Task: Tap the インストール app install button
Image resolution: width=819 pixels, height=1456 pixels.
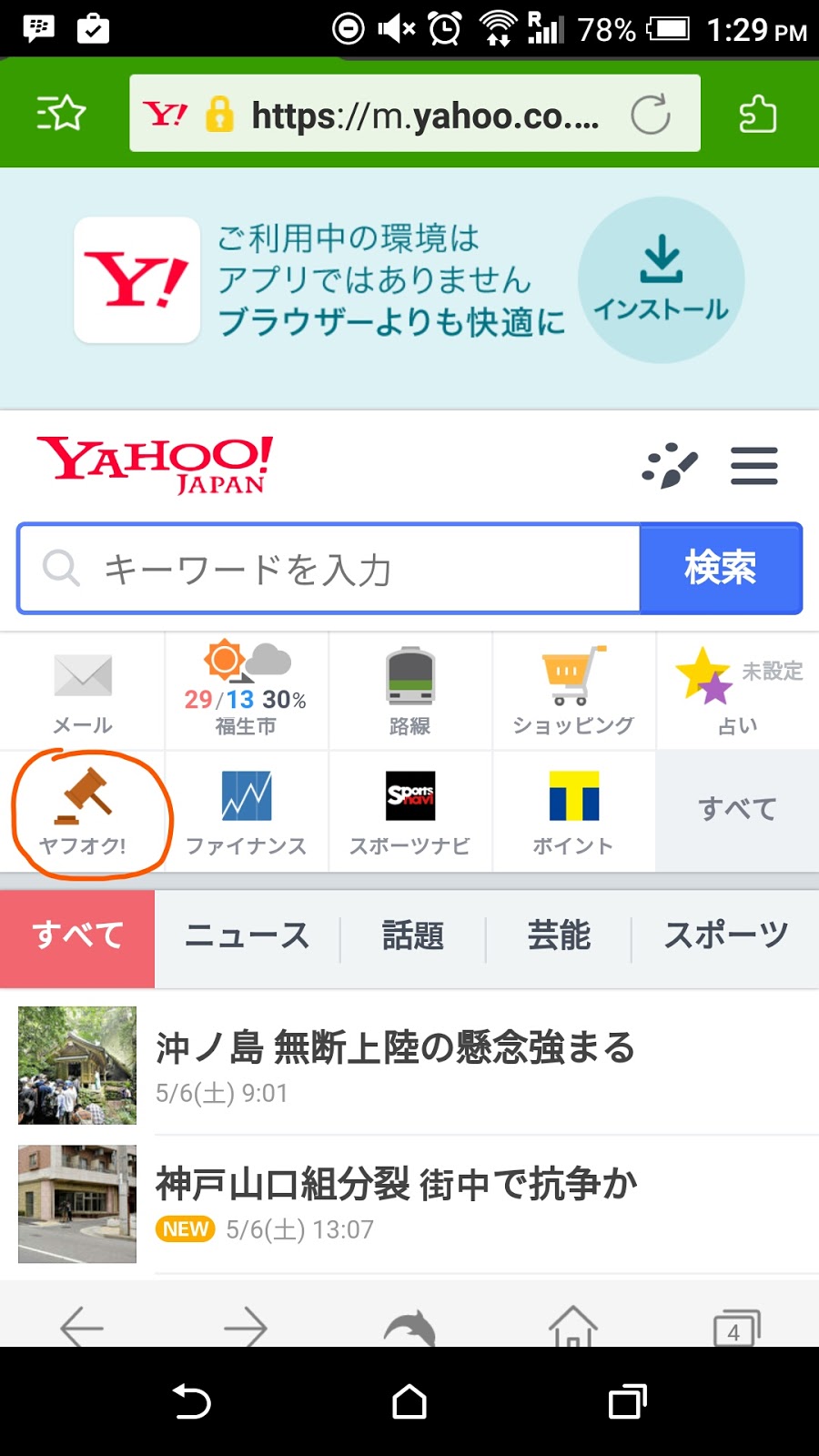Action: coord(661,279)
